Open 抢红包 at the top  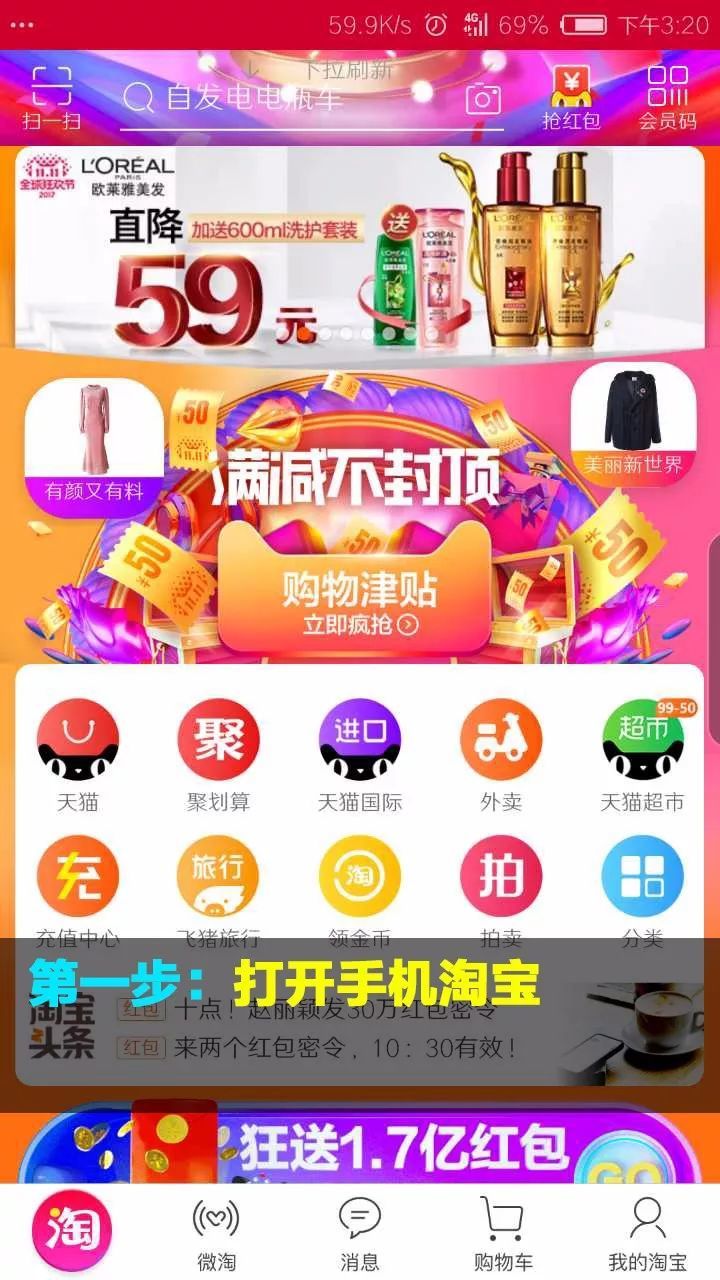pyautogui.click(x=571, y=98)
